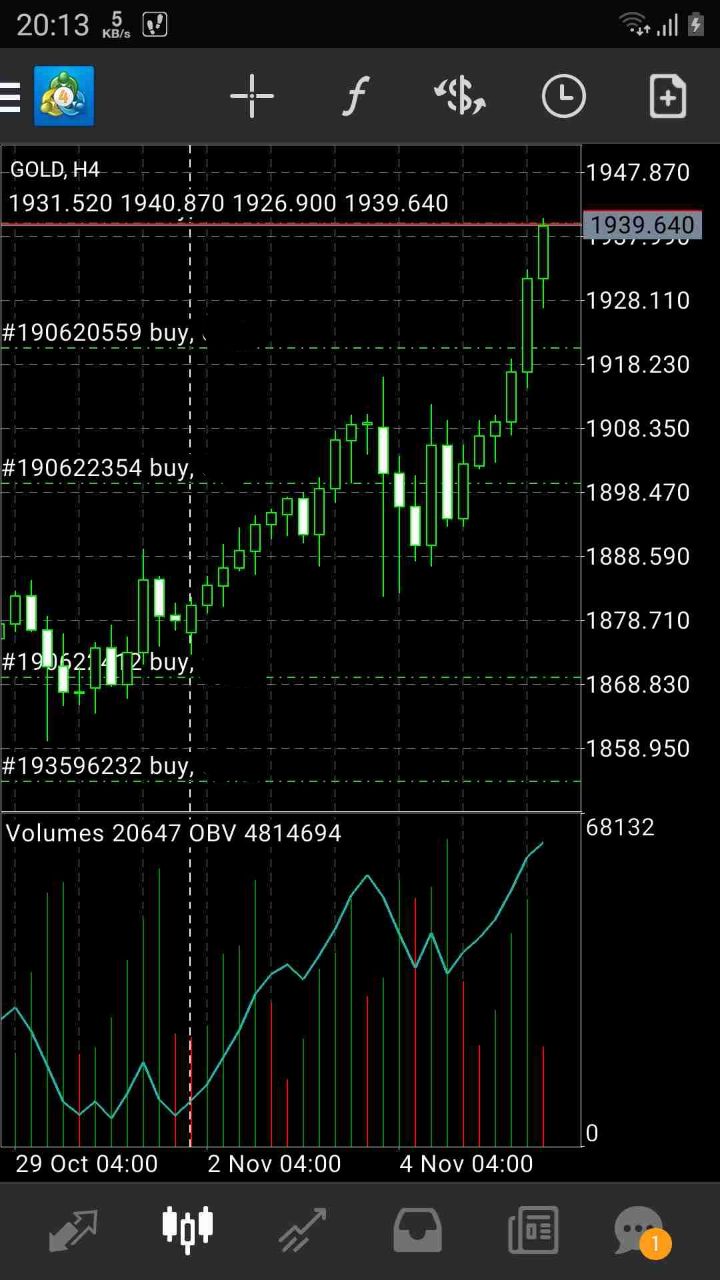
Task: Open the side drawer menu
Action: click(x=10, y=97)
